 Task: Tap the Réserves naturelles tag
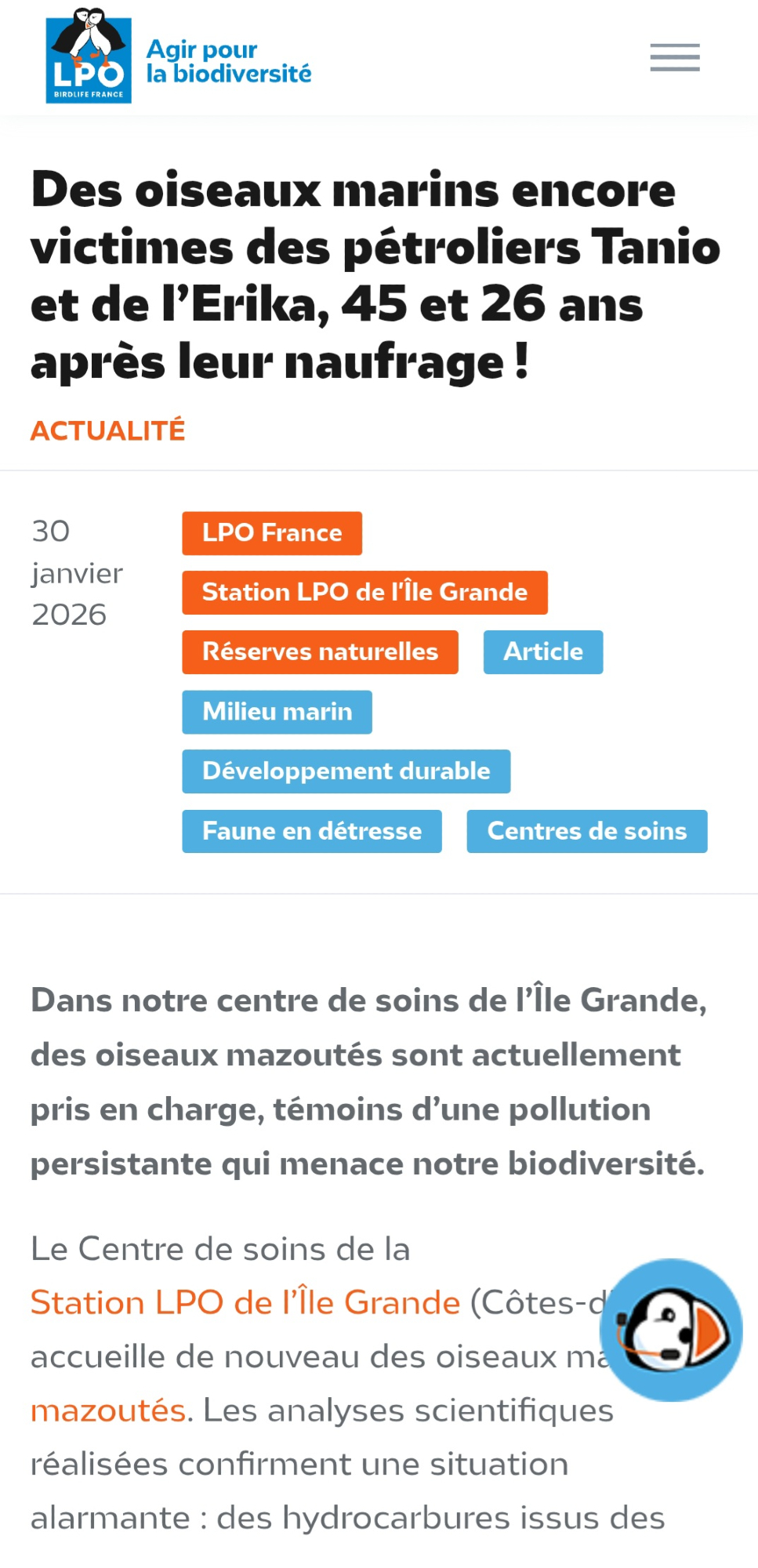(320, 652)
